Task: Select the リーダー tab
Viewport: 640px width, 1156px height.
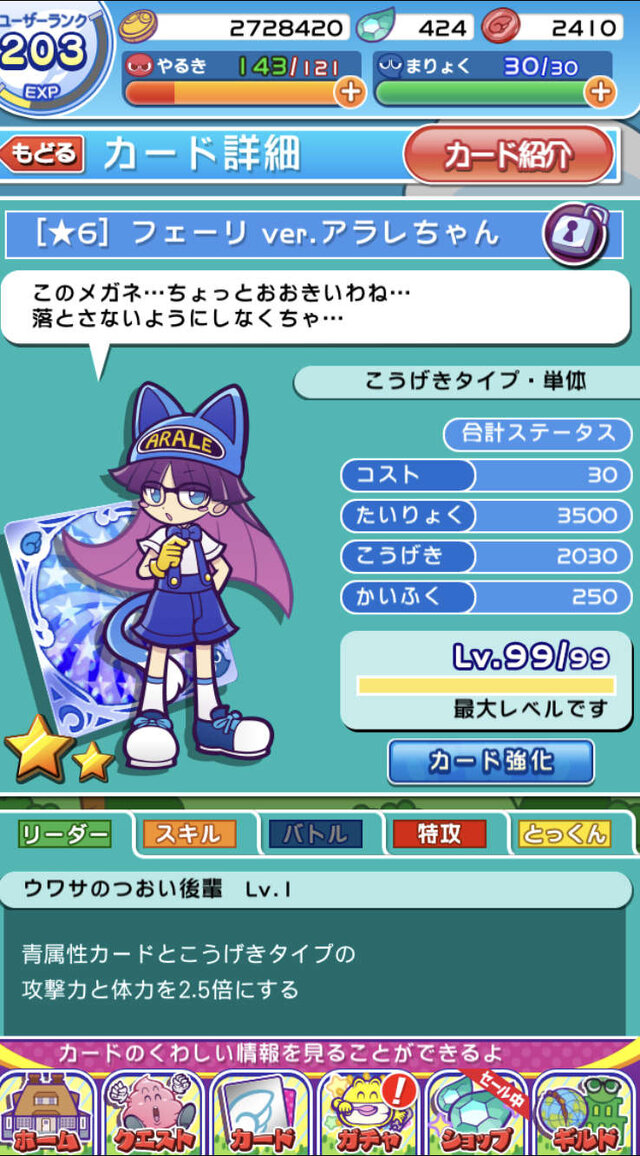Action: click(x=64, y=834)
